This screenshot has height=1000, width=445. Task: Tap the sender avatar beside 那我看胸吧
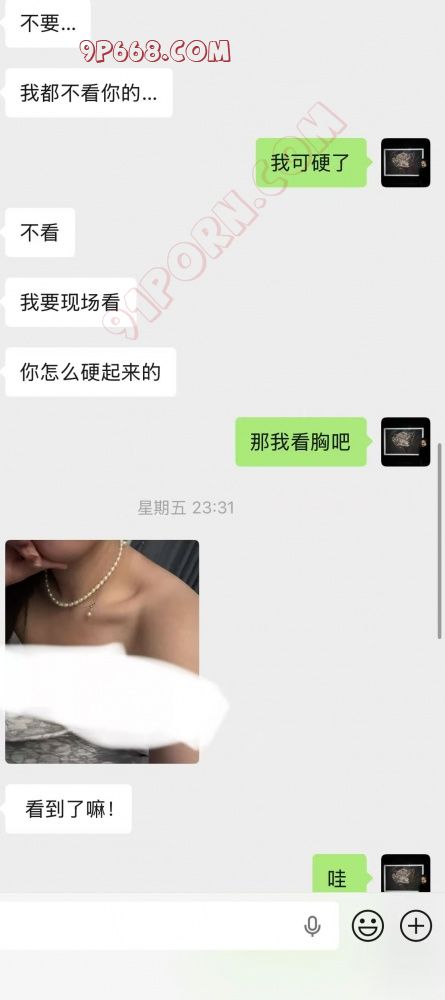coord(405,442)
